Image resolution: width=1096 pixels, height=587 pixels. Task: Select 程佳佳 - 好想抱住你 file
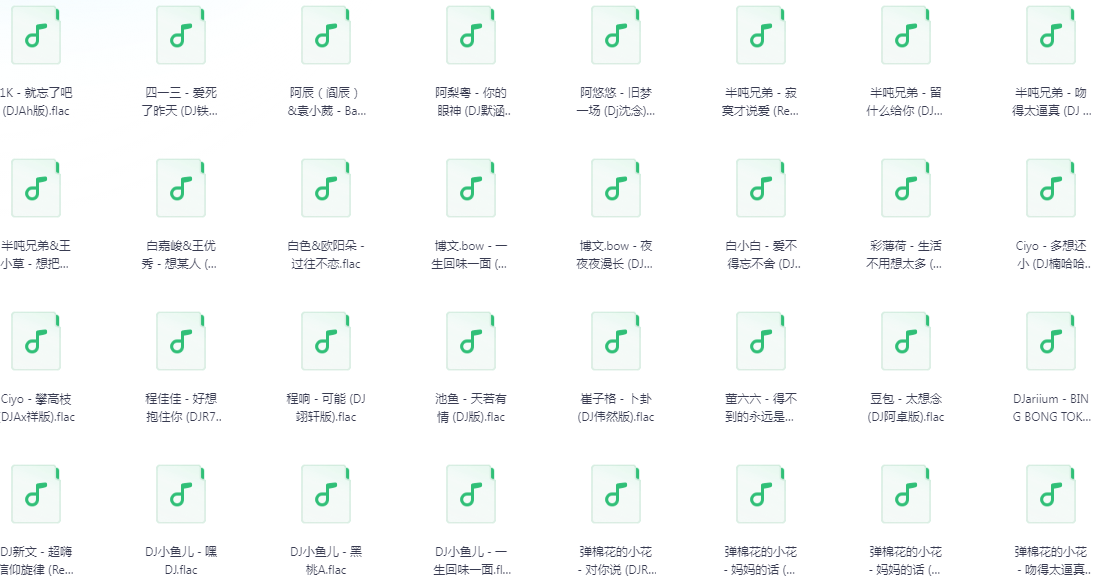(181, 342)
